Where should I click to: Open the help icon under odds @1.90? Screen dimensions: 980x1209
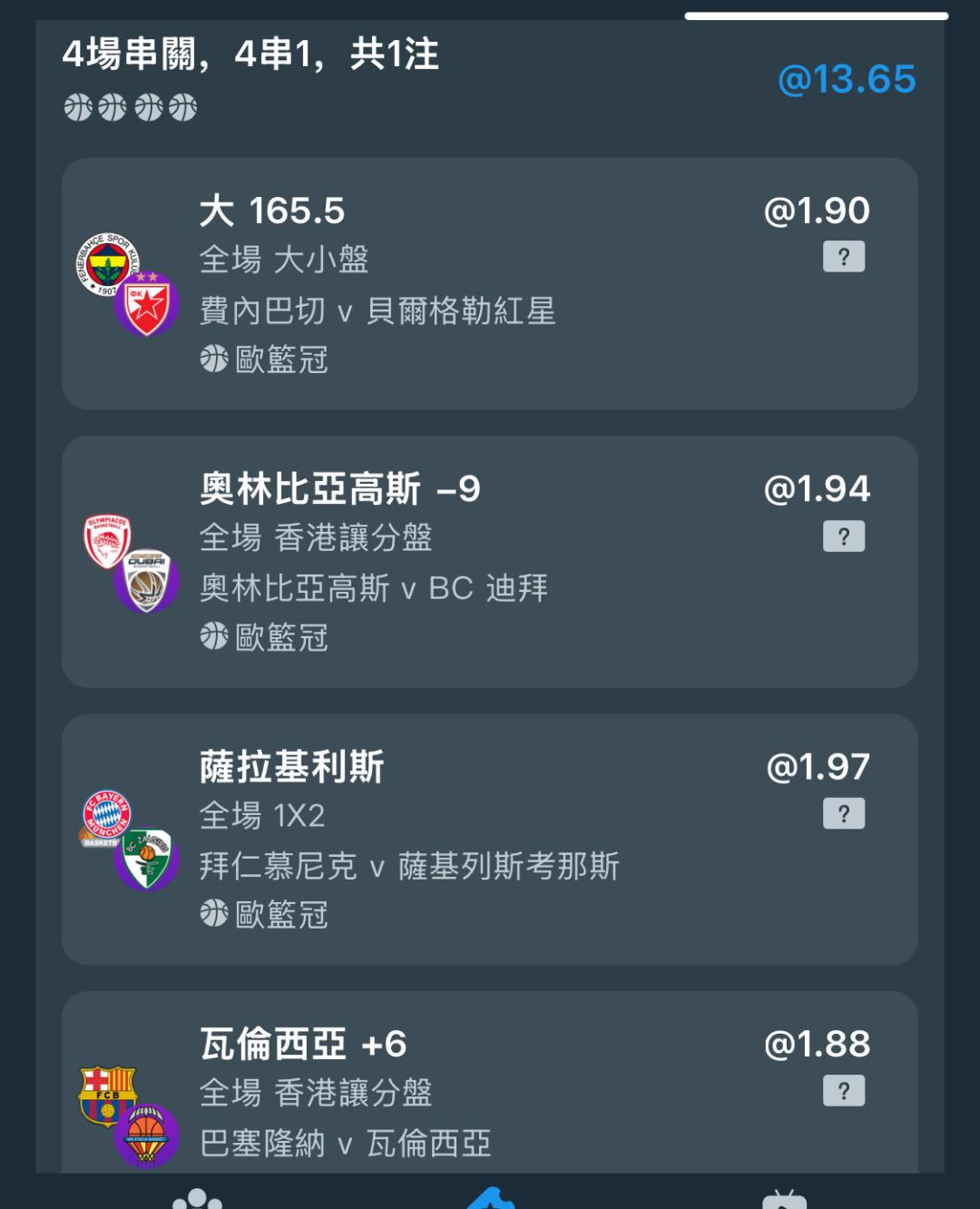coord(844,257)
